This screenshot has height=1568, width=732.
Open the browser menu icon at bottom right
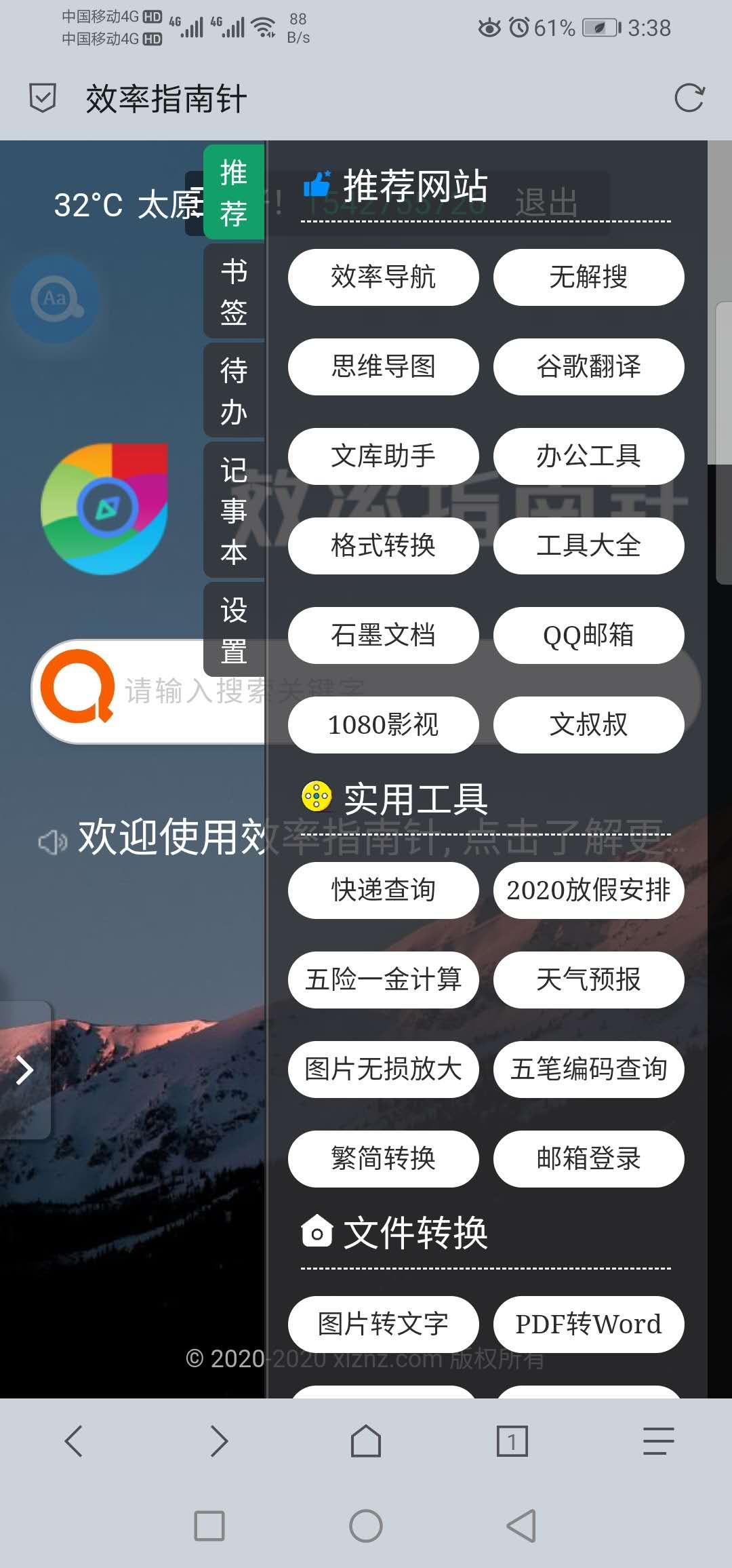[x=656, y=1441]
